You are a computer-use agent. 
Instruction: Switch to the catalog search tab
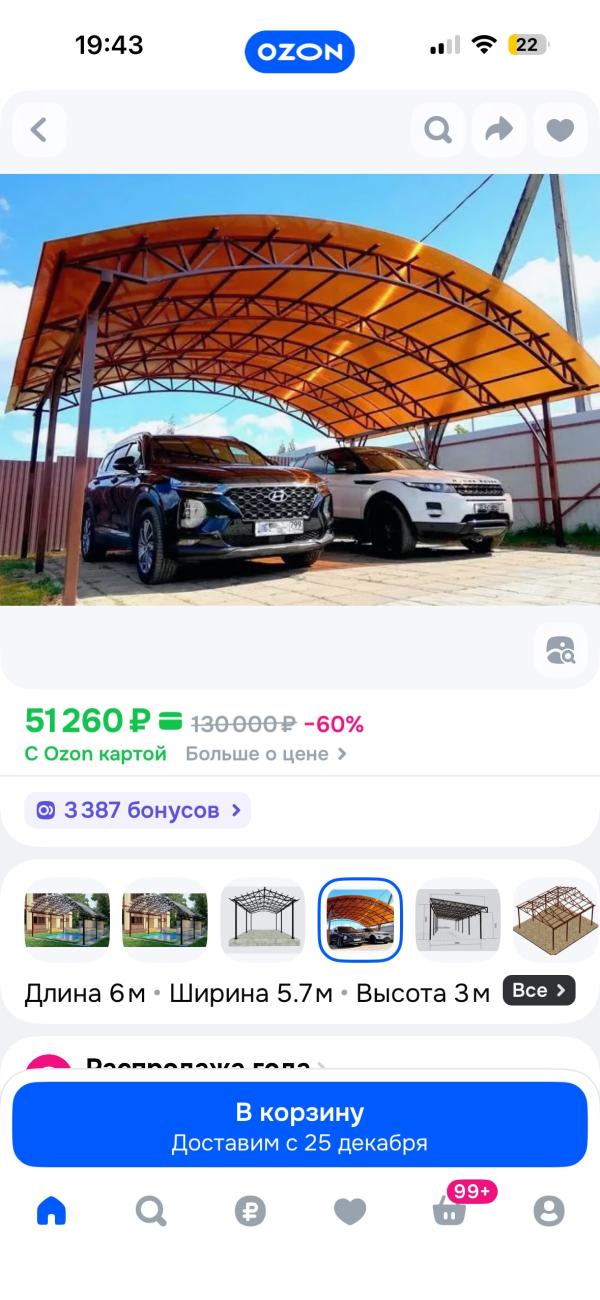pyautogui.click(x=151, y=1211)
